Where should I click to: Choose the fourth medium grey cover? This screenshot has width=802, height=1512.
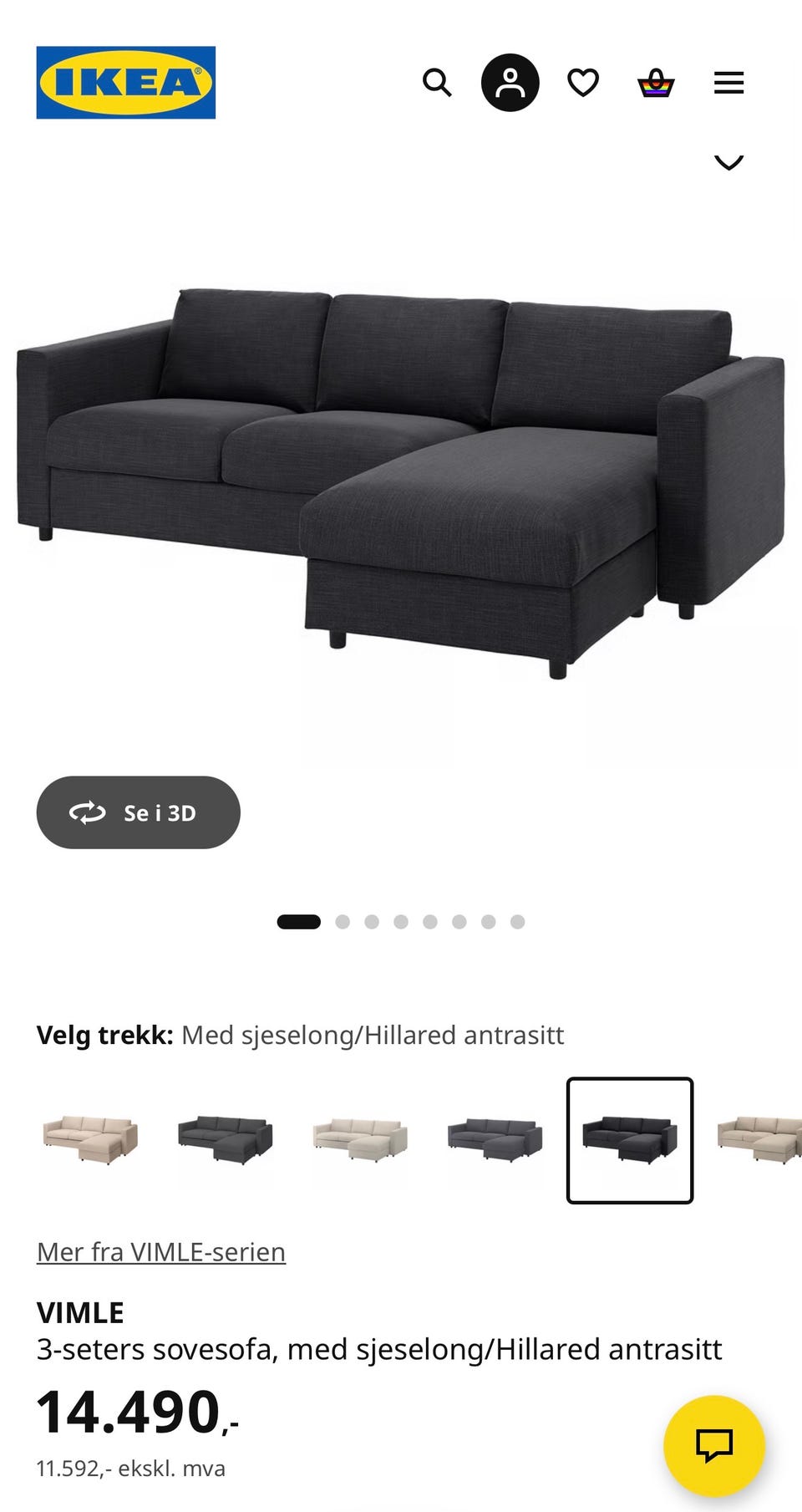495,1140
